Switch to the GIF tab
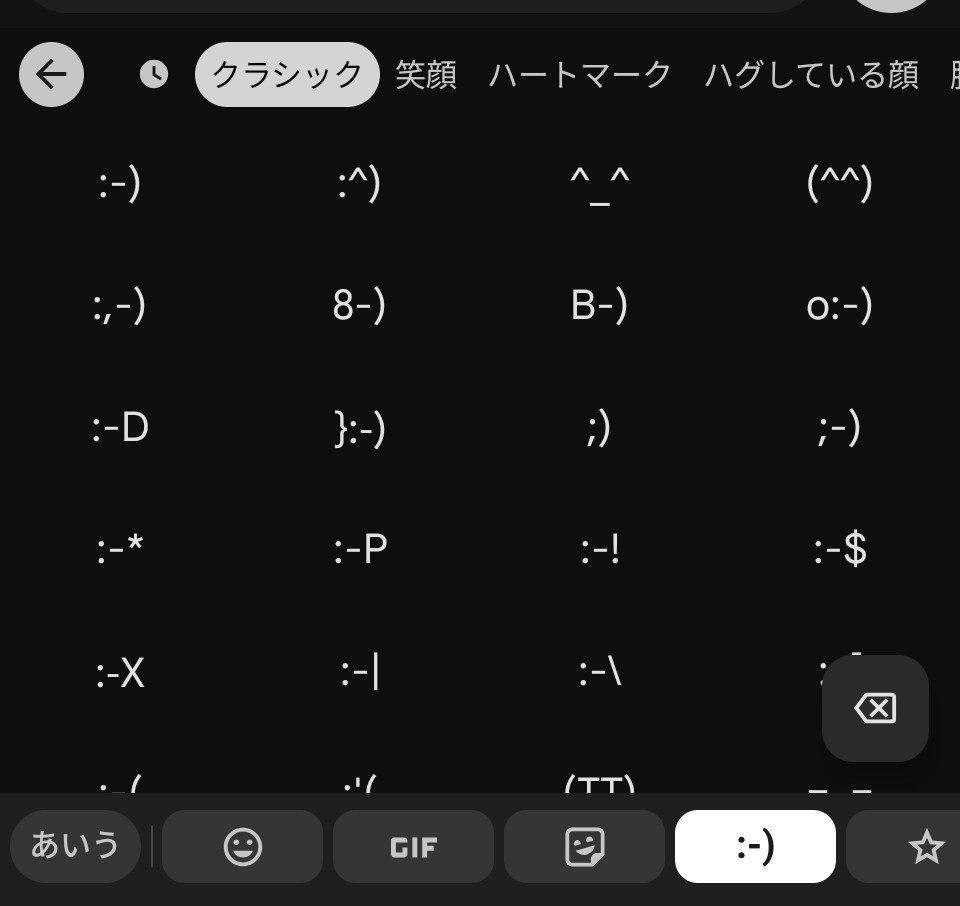 pos(413,847)
